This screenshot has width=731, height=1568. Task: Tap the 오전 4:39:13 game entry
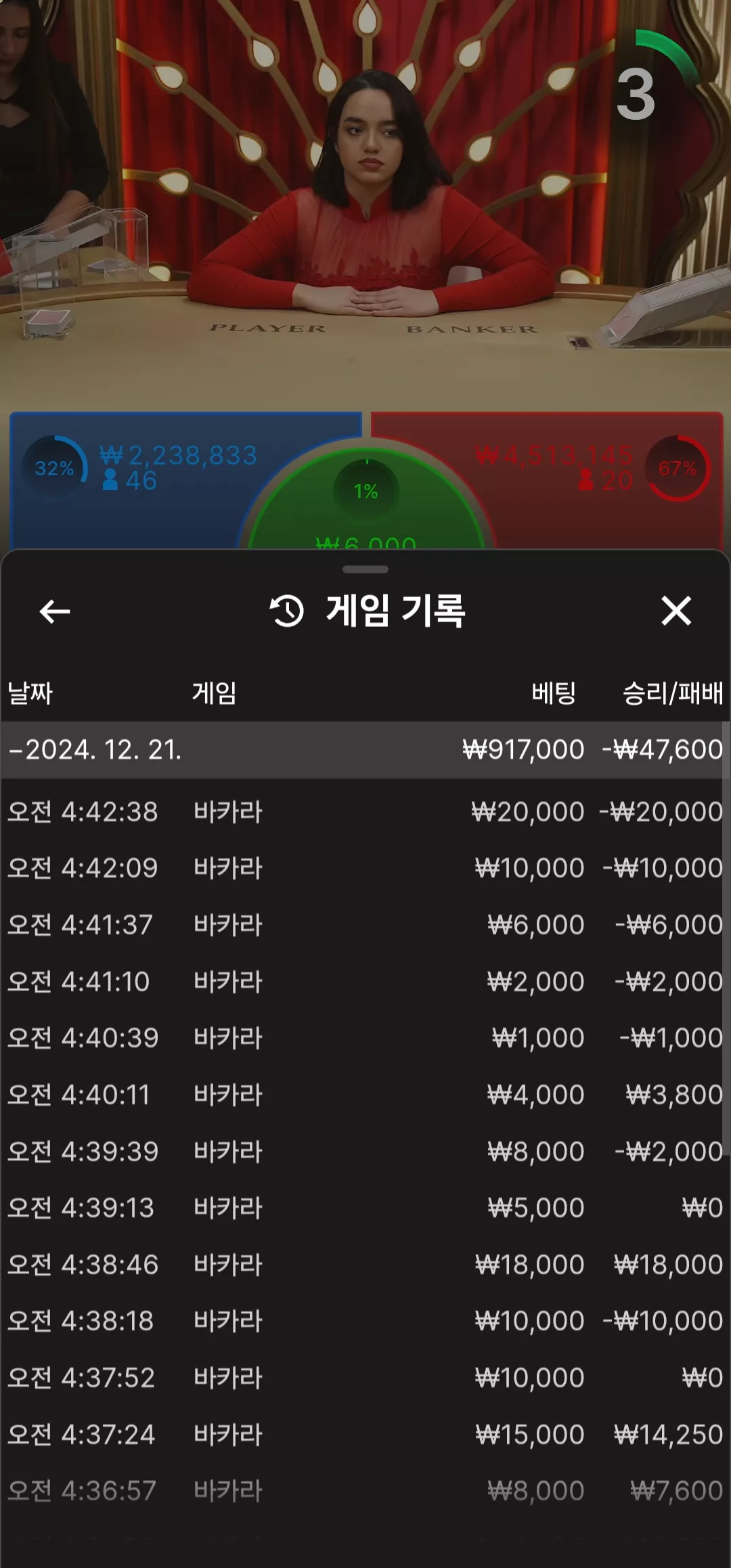click(x=365, y=1208)
